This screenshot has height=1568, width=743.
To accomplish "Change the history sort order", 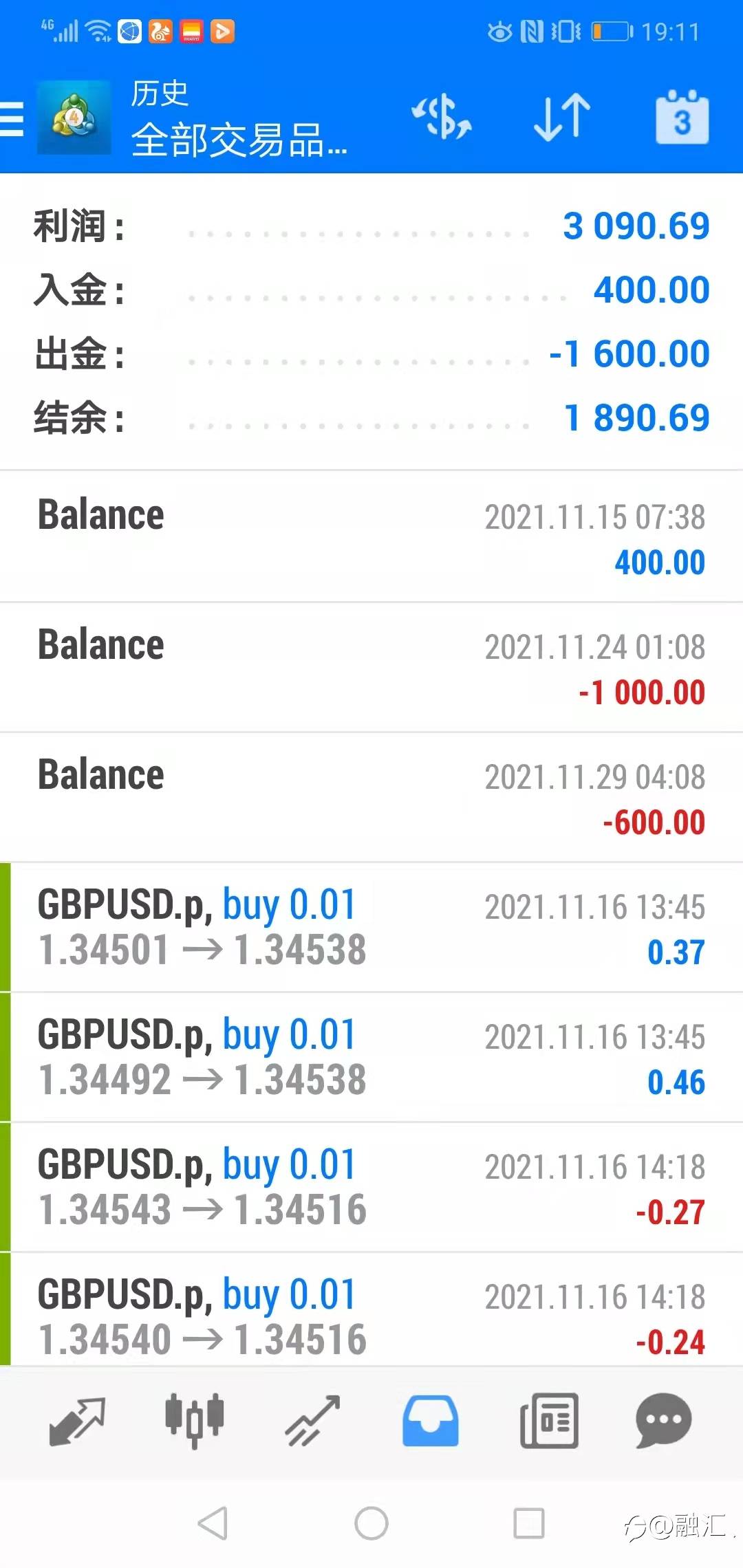I will pos(562,117).
